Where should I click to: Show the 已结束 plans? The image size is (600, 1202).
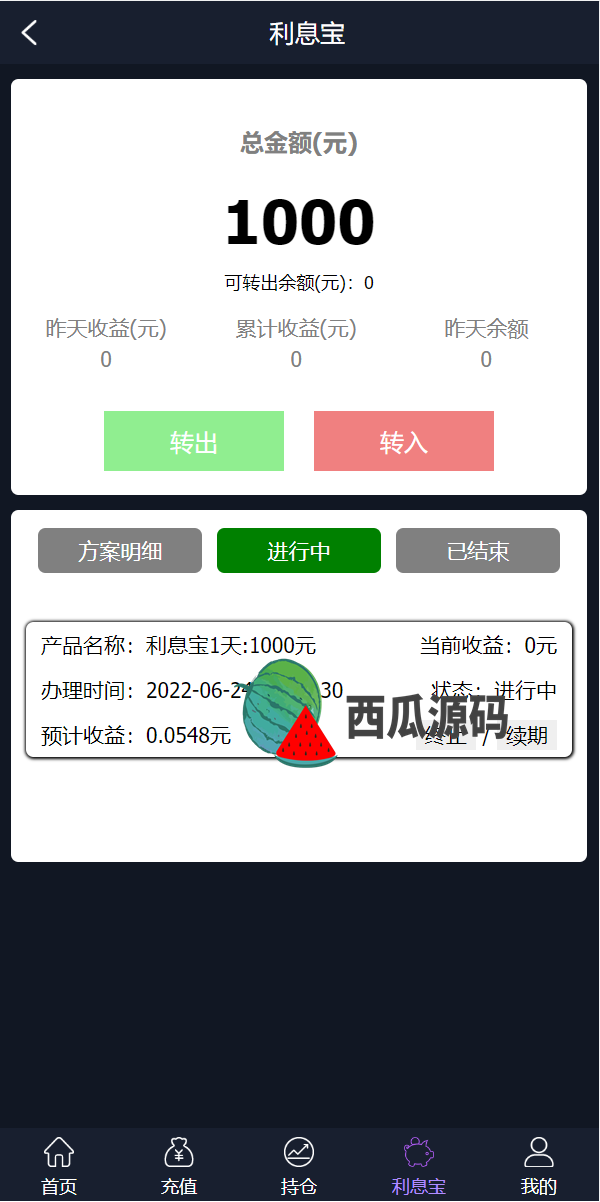click(x=478, y=551)
